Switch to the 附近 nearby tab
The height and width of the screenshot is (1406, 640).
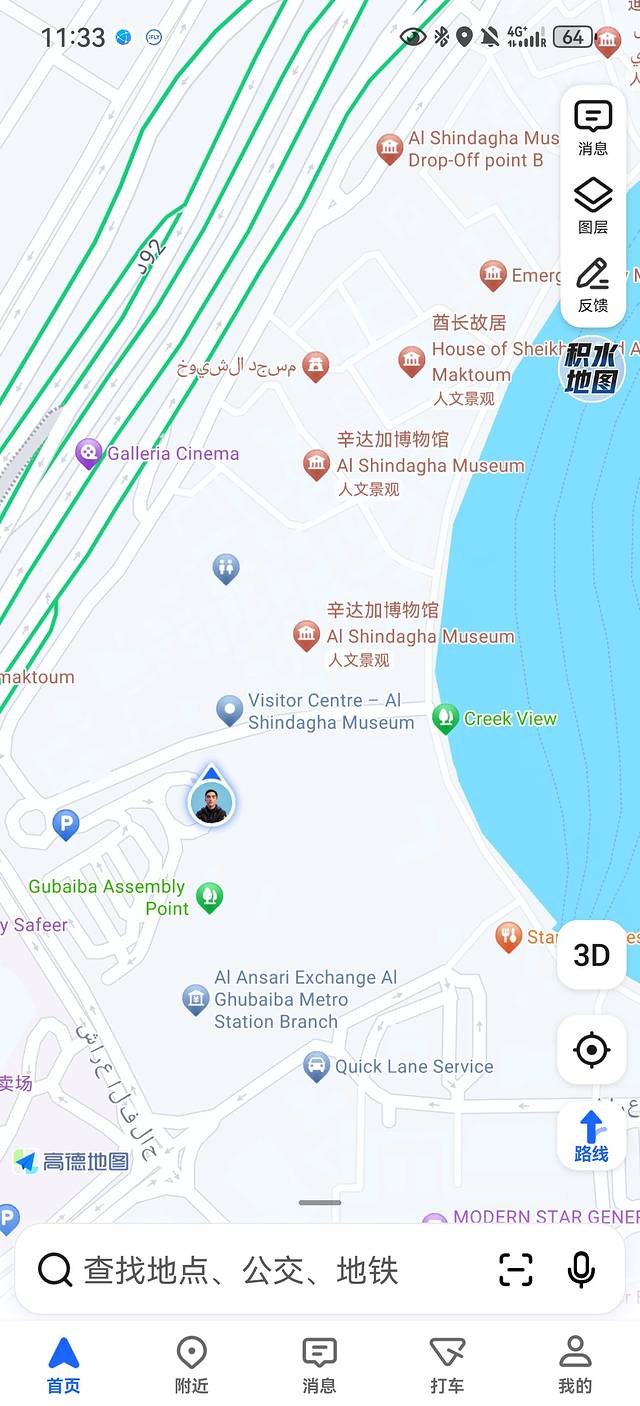click(191, 1365)
